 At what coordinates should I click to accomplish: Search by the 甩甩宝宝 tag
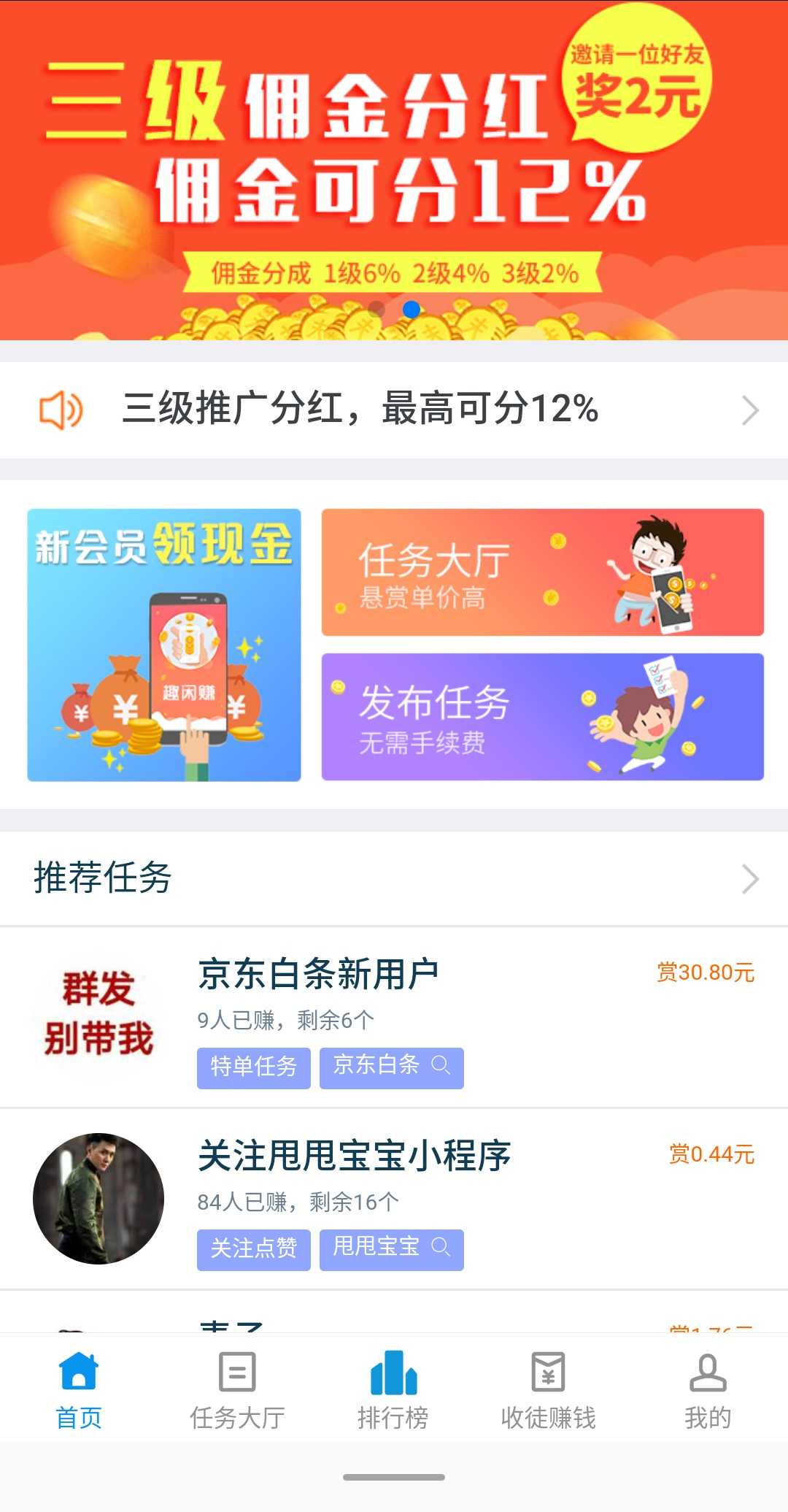391,1249
